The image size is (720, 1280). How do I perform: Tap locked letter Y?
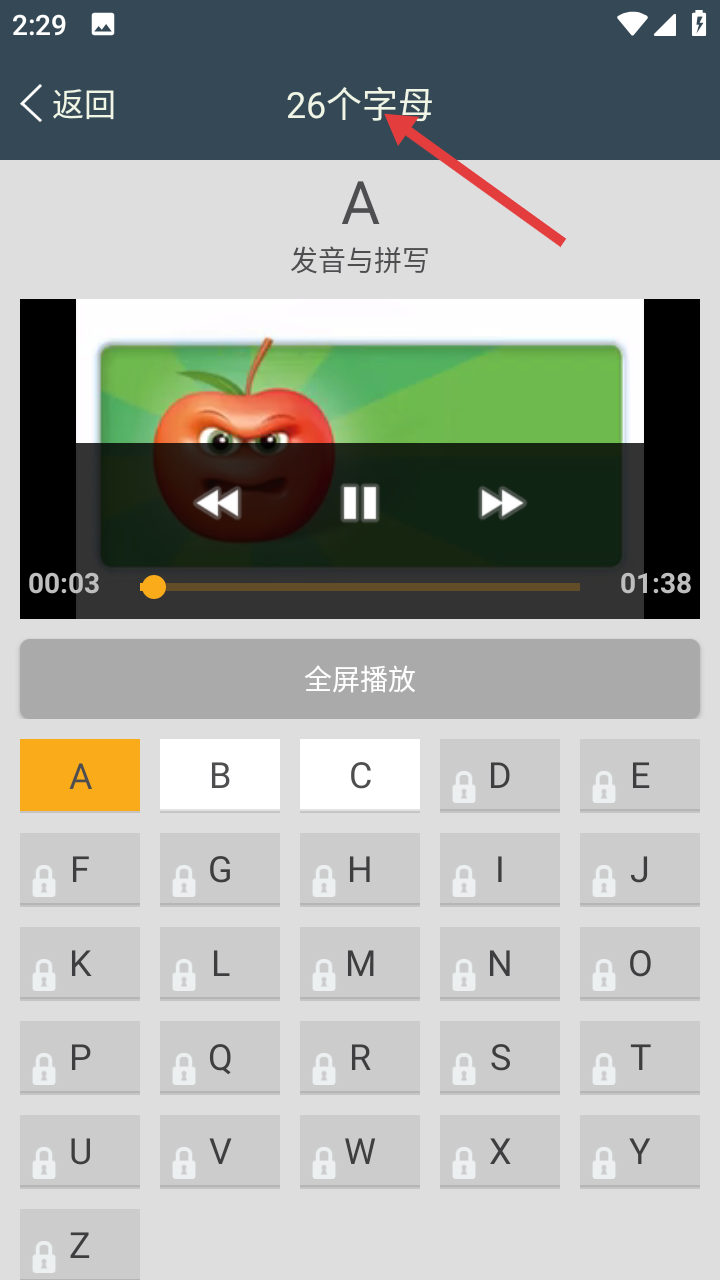click(x=640, y=1151)
